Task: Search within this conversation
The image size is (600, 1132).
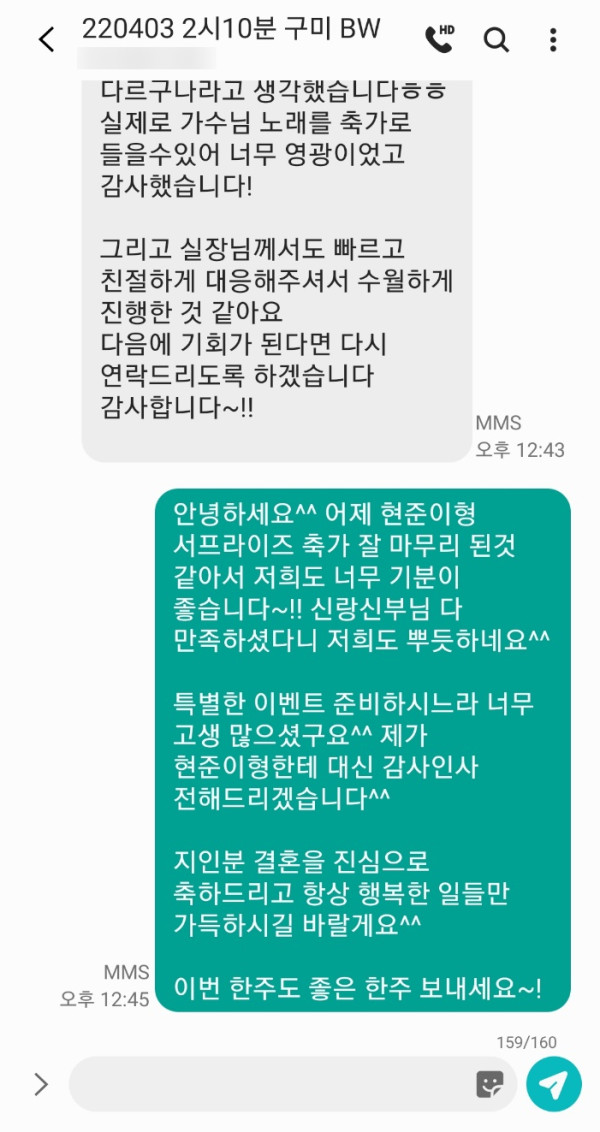Action: click(x=496, y=39)
